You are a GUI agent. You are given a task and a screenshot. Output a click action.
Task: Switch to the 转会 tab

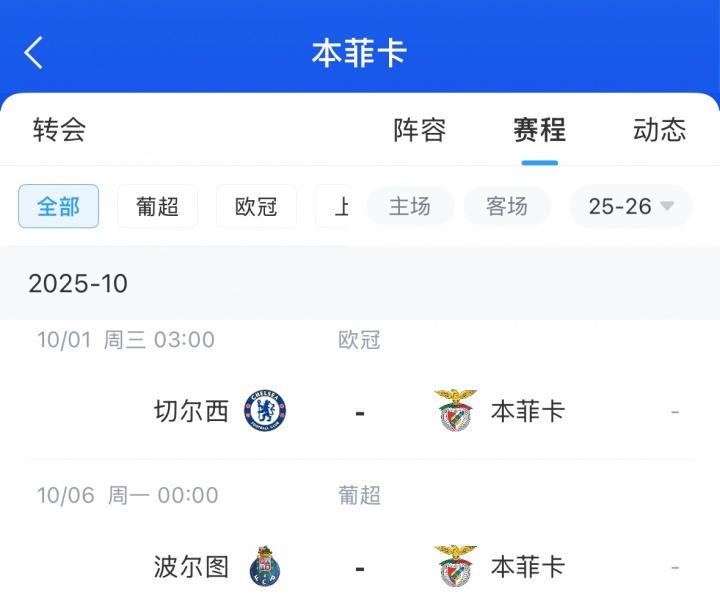pyautogui.click(x=59, y=130)
